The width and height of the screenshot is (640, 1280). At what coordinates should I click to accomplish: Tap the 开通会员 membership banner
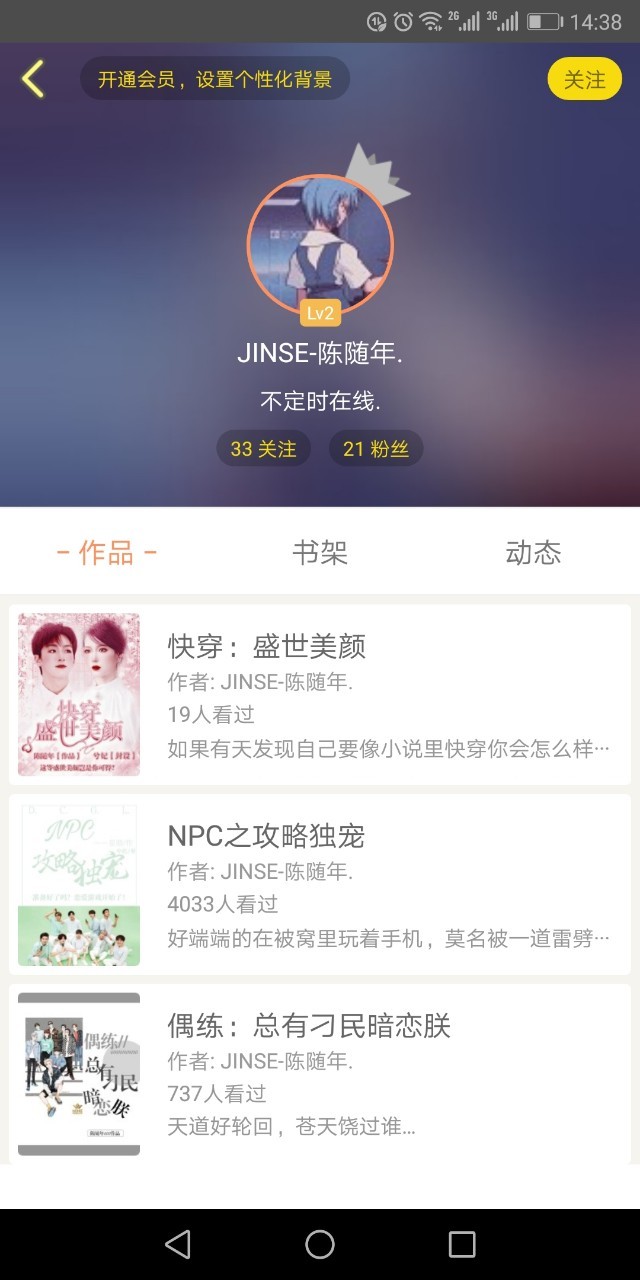pos(215,79)
